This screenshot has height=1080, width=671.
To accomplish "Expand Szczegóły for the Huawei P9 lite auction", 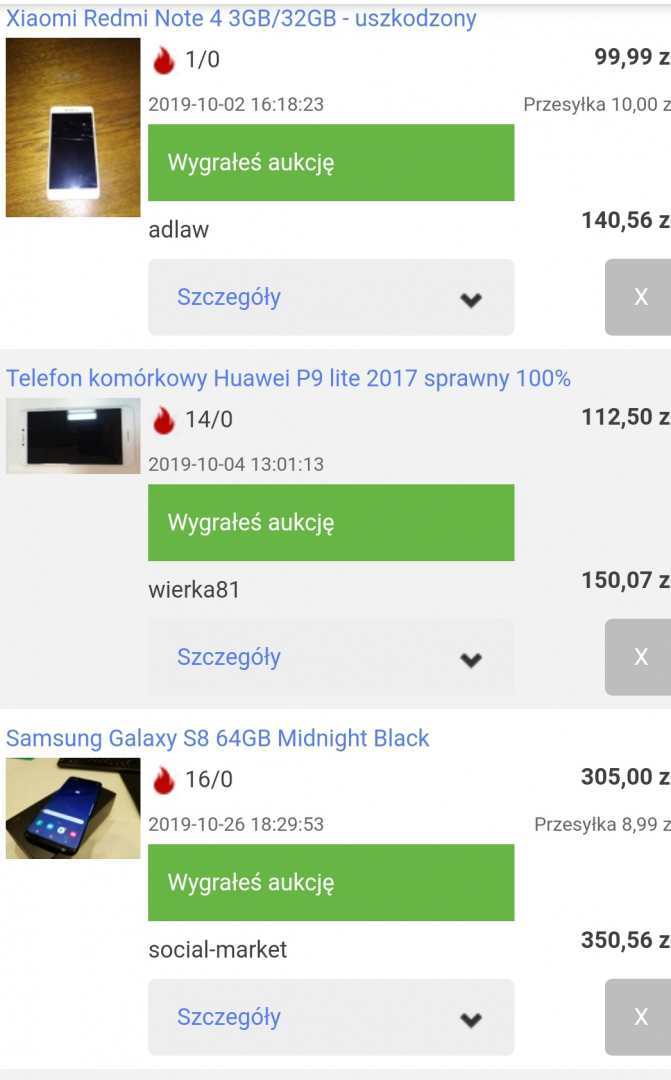I will point(331,657).
